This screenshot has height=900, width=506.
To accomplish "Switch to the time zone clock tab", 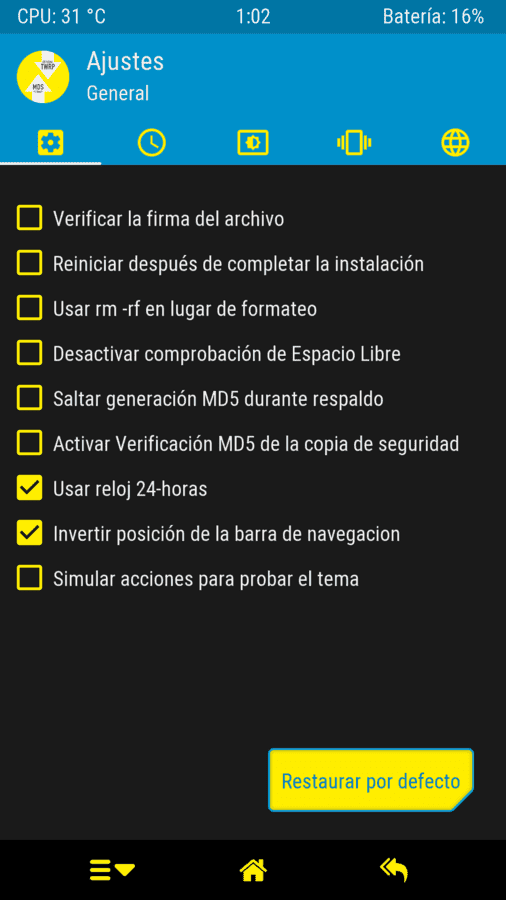I will click(x=152, y=142).
